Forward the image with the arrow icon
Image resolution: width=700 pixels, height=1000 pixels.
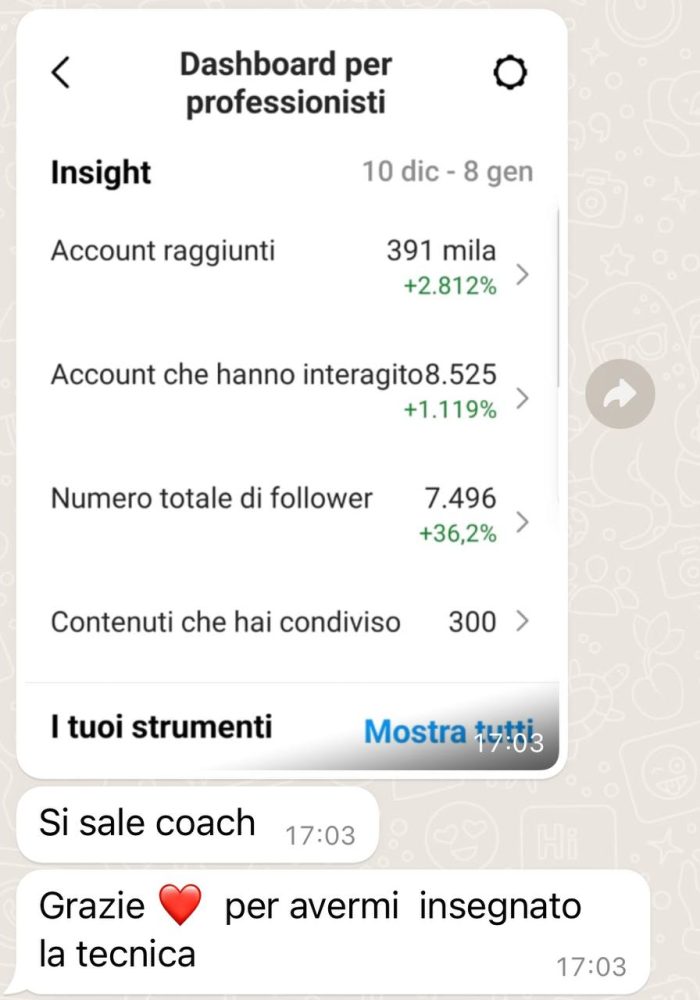pyautogui.click(x=620, y=394)
